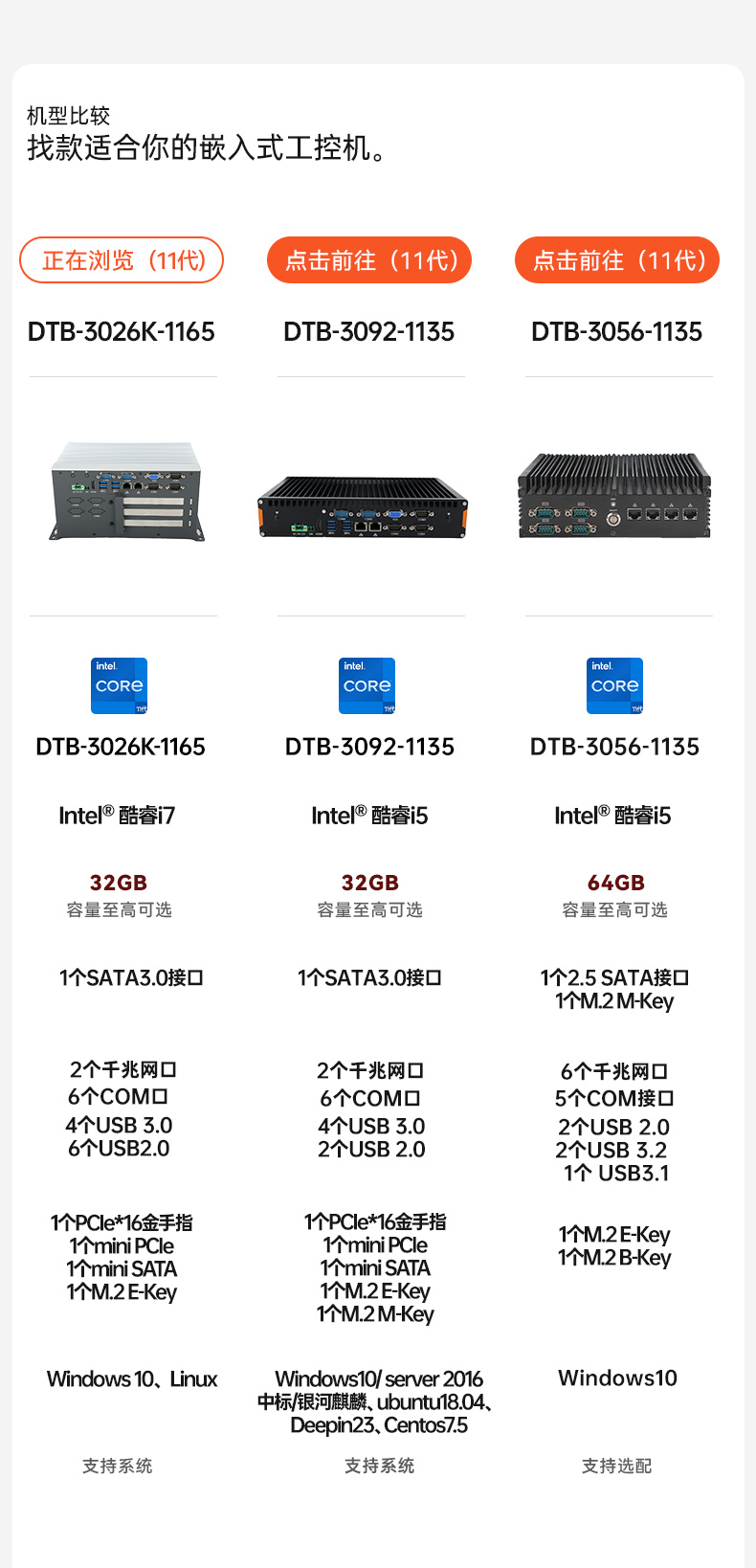Click the Intel Core badge above DTB-3026K-1165
This screenshot has width=756, height=1568.
point(119,685)
